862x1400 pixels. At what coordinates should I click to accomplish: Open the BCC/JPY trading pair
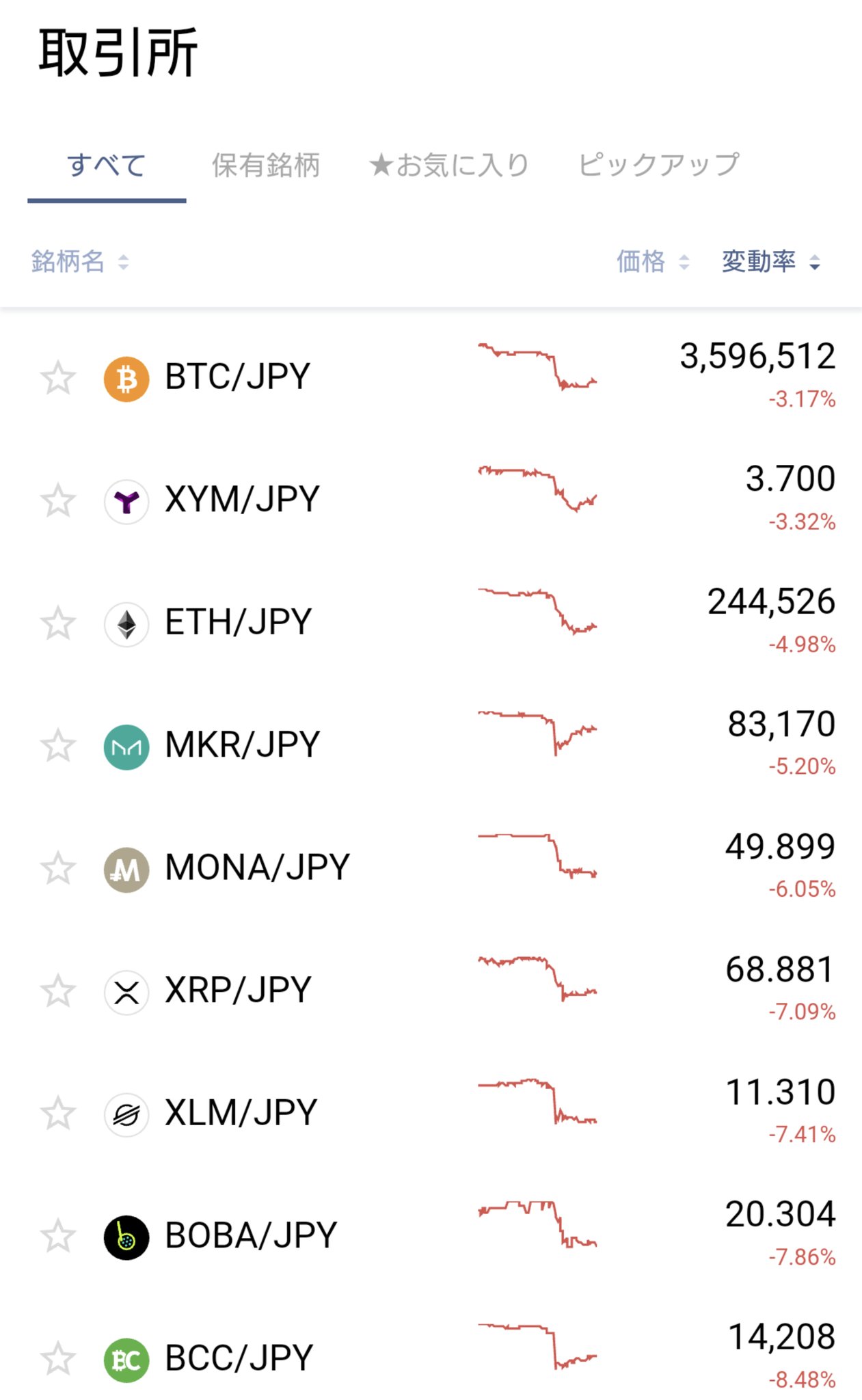[x=431, y=1358]
